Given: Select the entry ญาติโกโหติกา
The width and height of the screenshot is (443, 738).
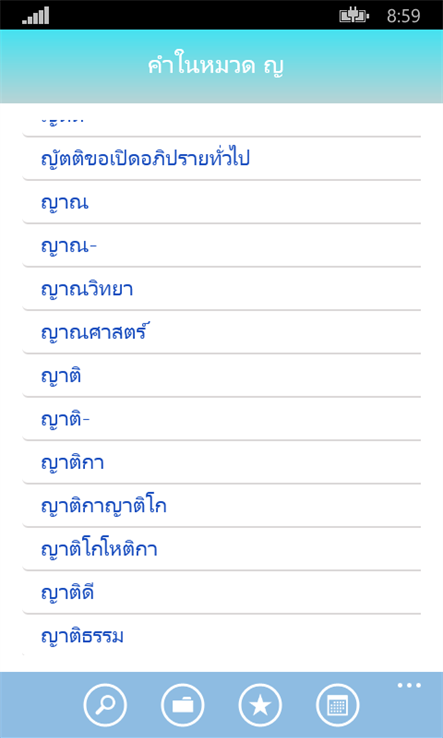Looking at the screenshot, I should point(221,549).
